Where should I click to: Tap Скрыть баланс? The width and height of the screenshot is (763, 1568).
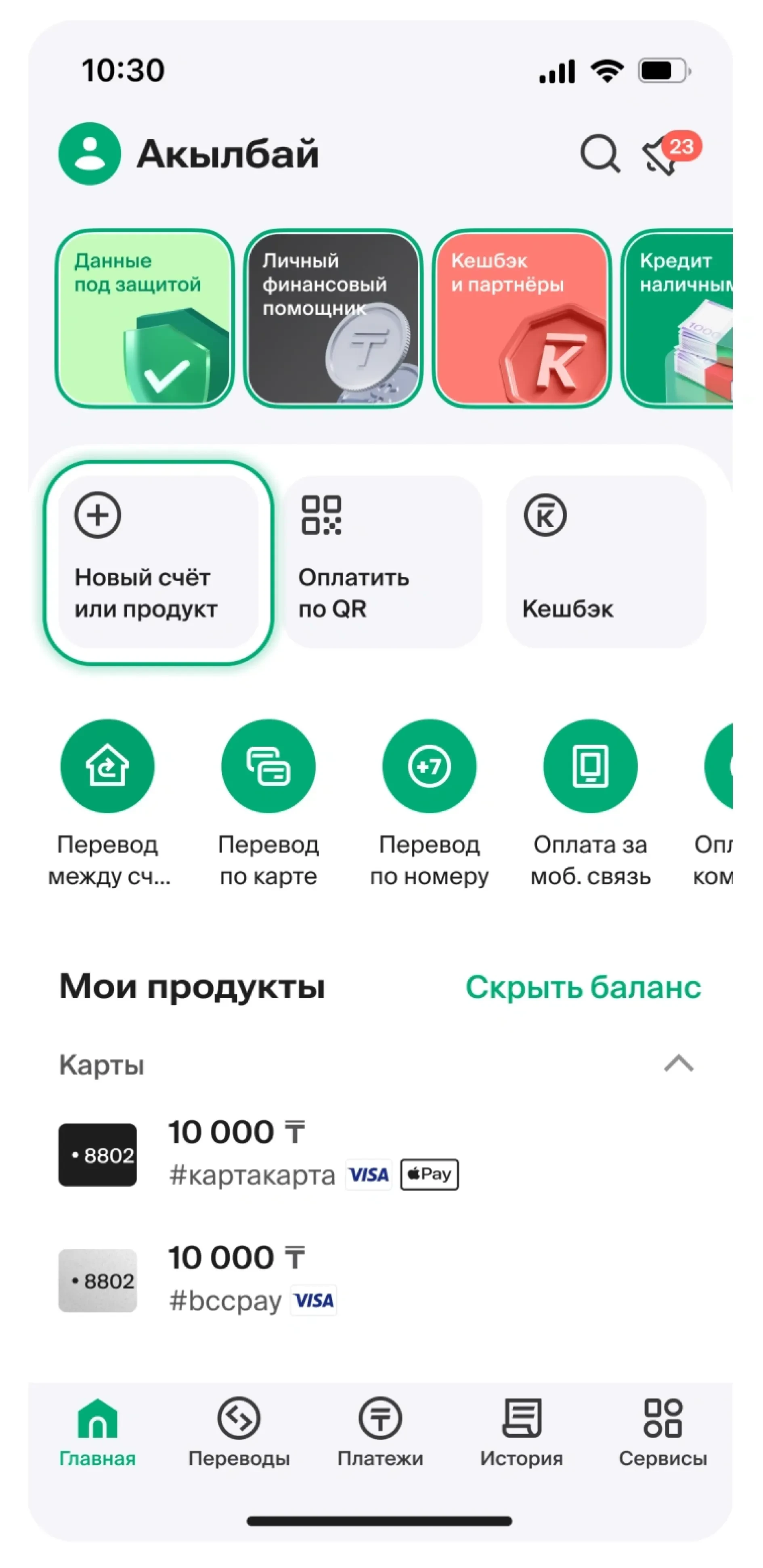[x=583, y=987]
